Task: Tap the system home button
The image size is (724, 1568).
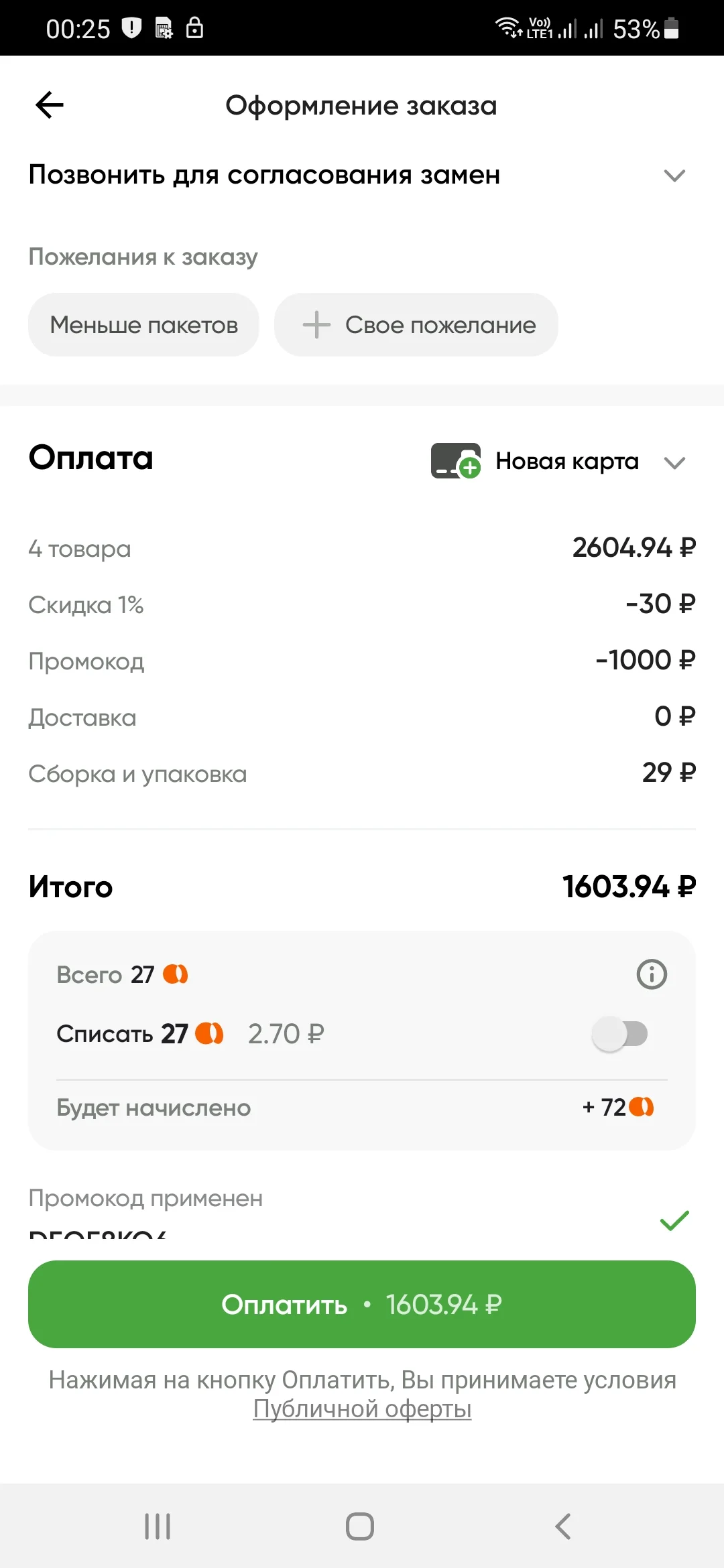Action: [360, 1526]
